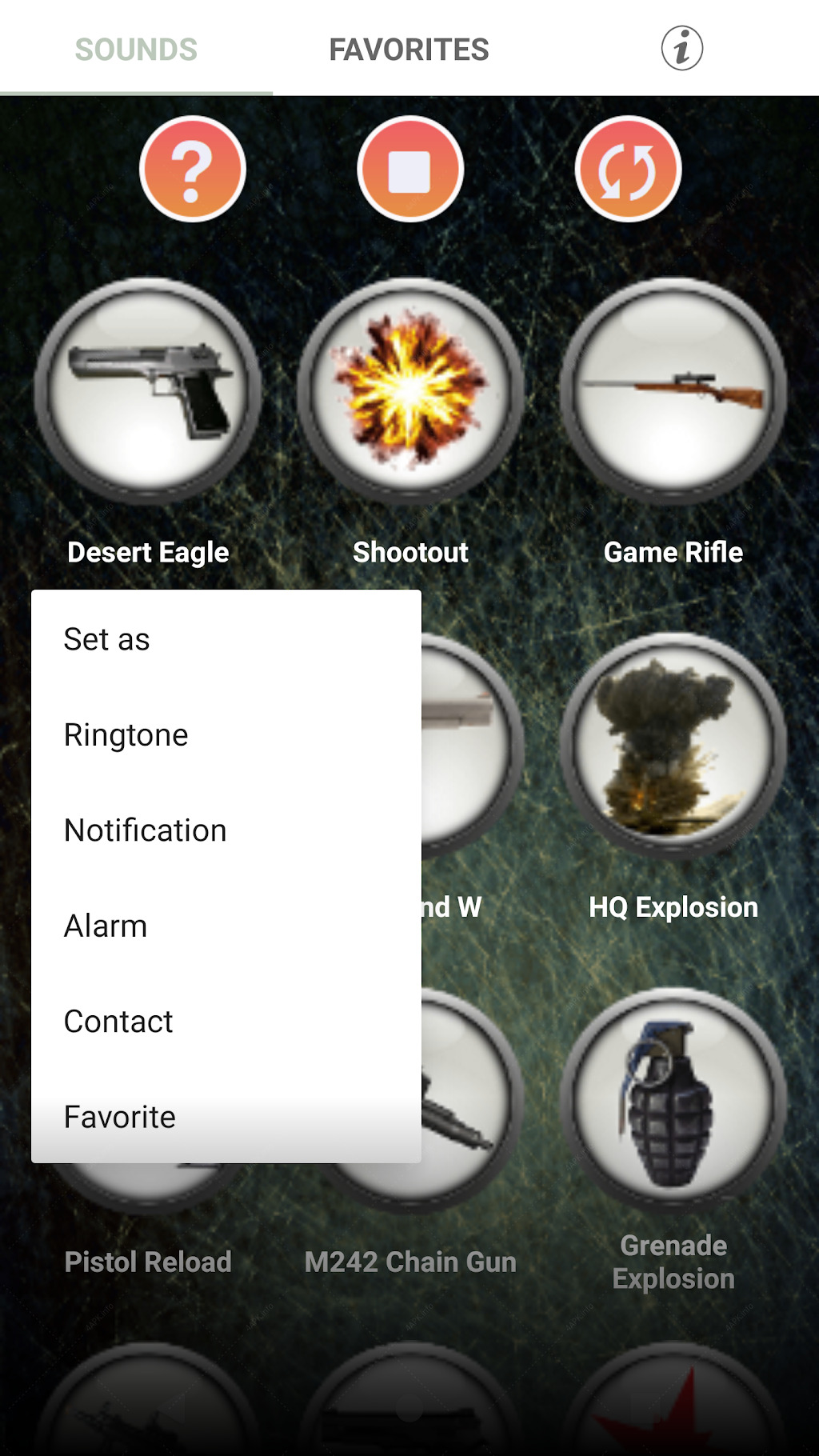Set the sound as Alarm
Screen dimensions: 819x1456
226,926
